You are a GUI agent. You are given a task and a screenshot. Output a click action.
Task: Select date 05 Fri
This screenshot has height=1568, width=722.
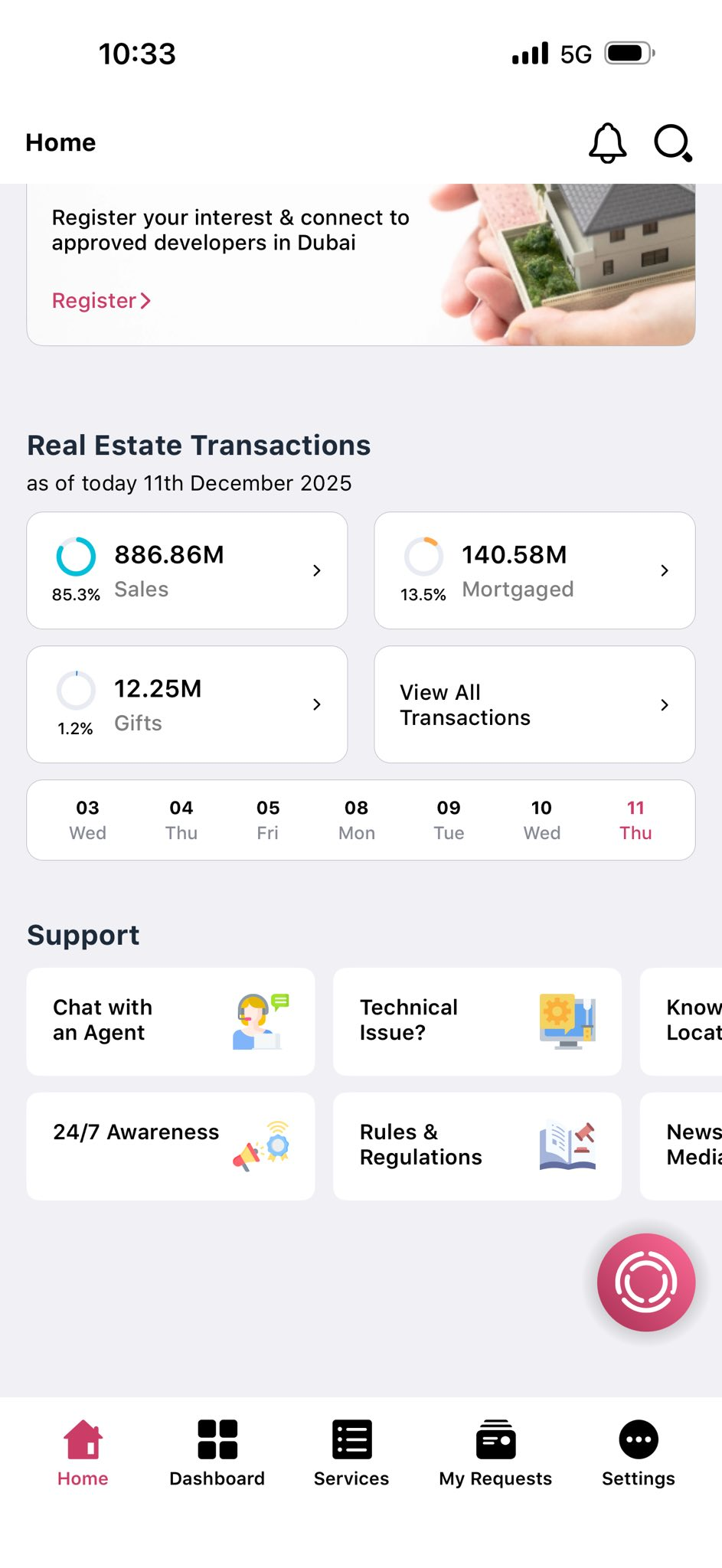268,820
